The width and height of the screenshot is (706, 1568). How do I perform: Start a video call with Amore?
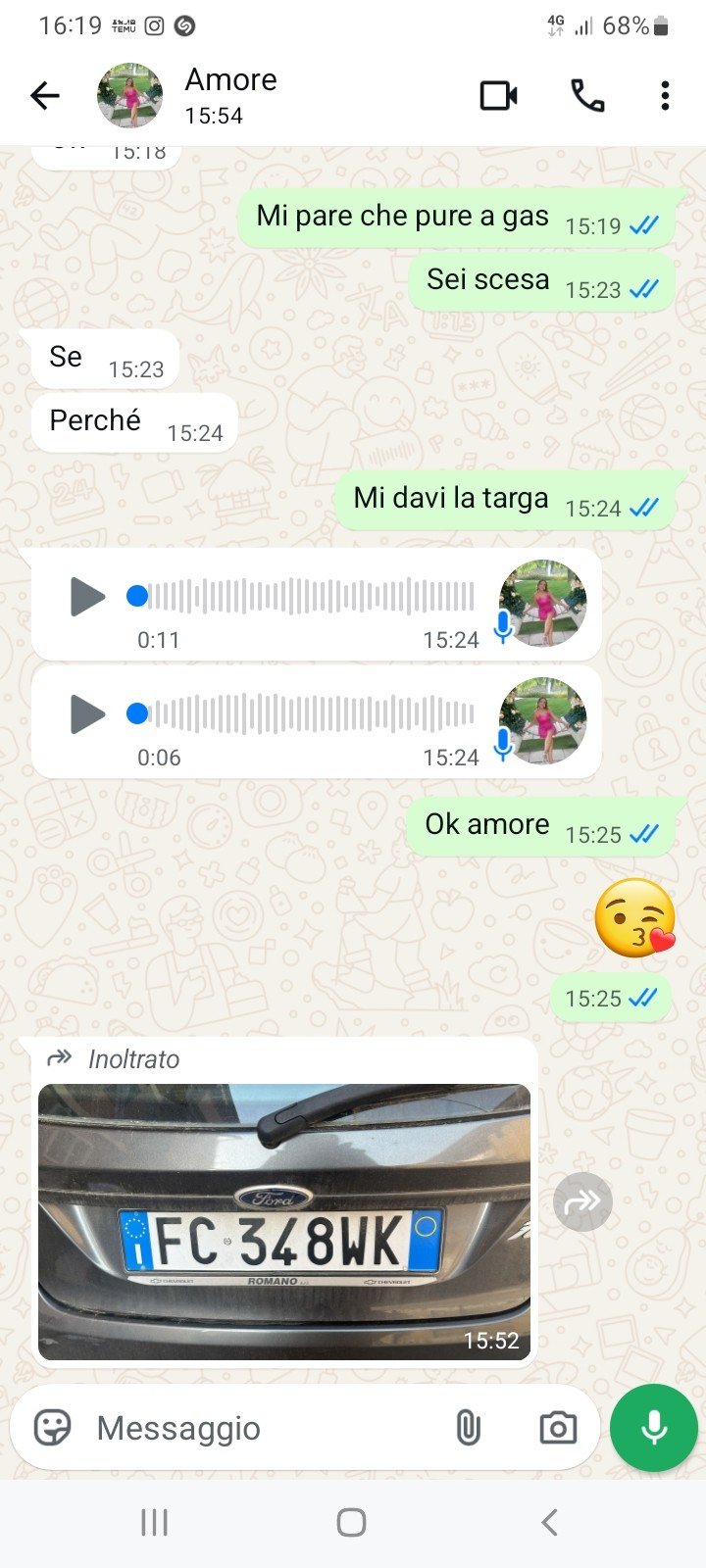point(498,96)
